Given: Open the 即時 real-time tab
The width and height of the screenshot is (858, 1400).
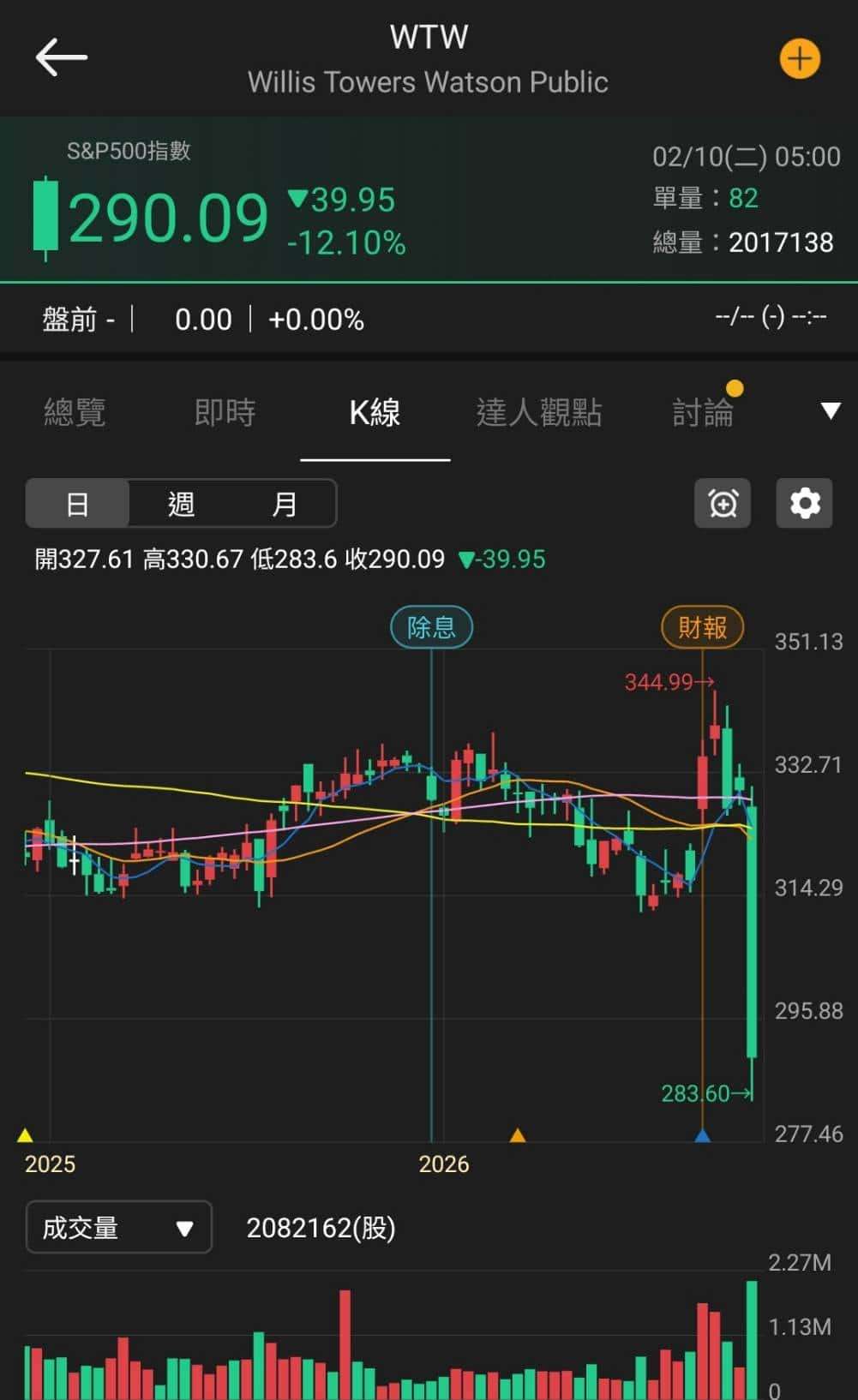Looking at the screenshot, I should coord(225,412).
